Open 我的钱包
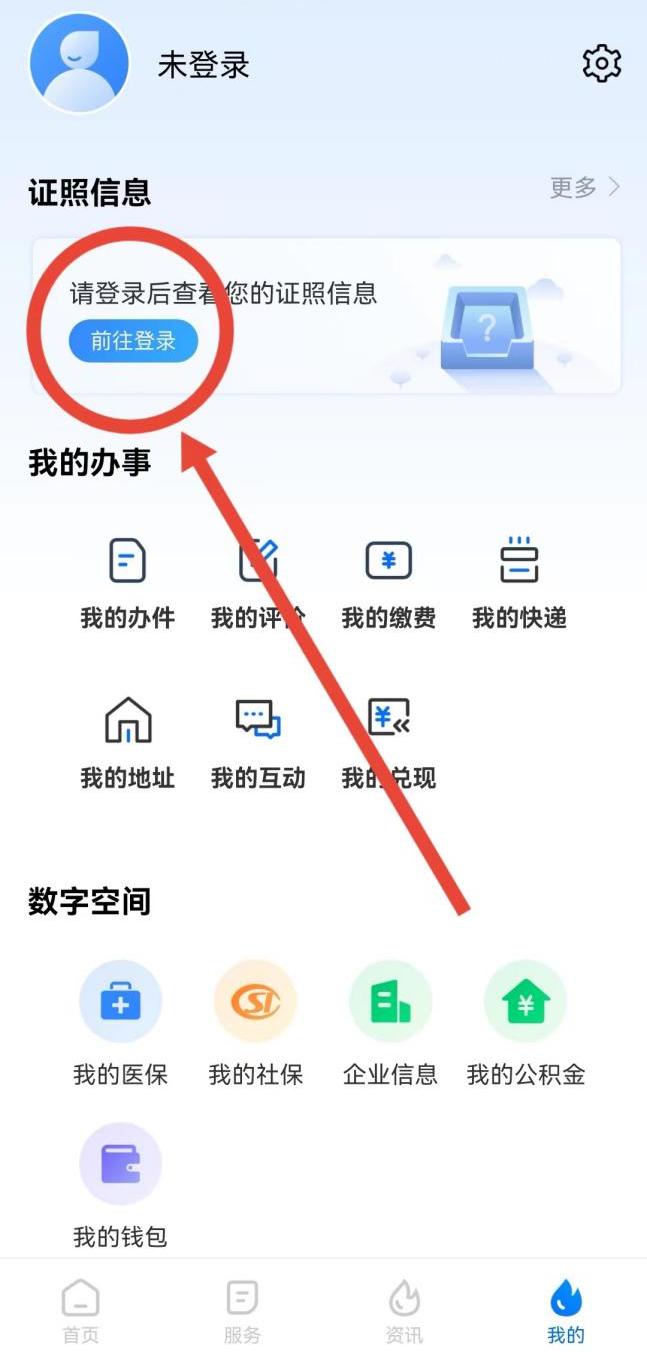This screenshot has width=647, height=1355. (x=120, y=1184)
